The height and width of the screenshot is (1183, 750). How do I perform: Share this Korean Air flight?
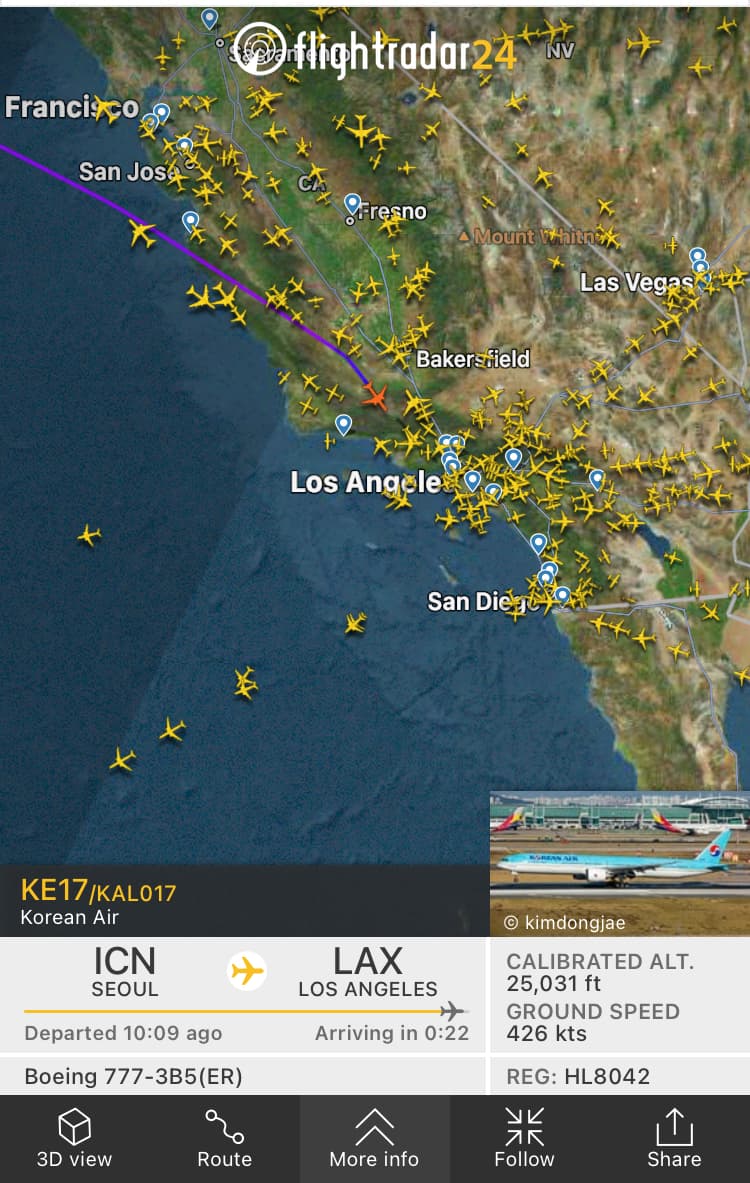[x=674, y=1139]
